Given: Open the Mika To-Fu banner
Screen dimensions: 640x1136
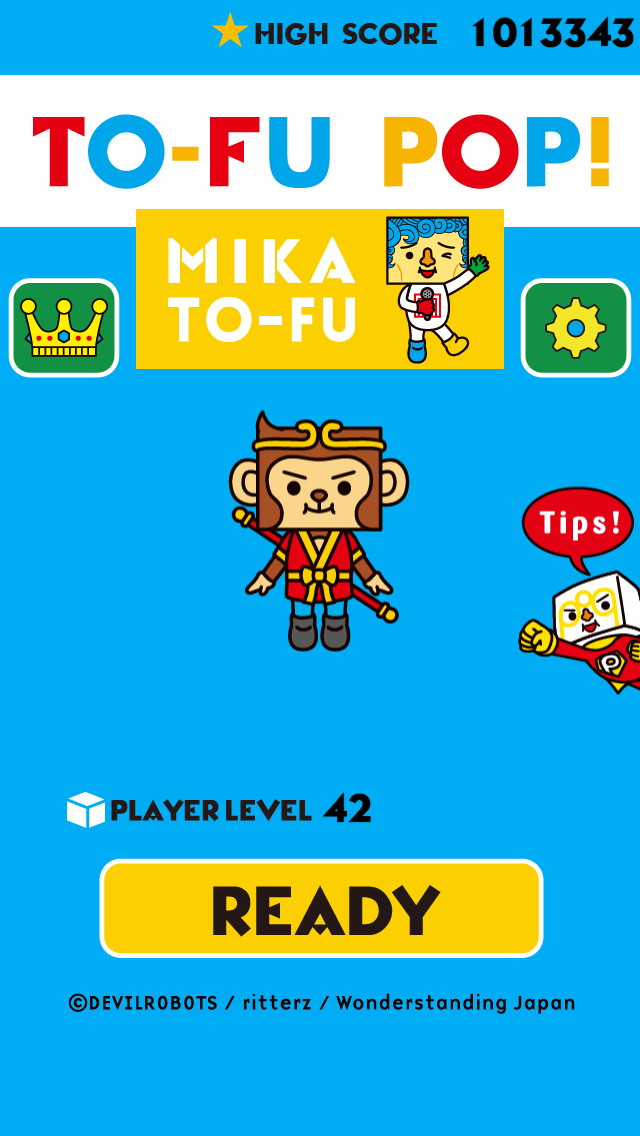Looking at the screenshot, I should (x=320, y=290).
